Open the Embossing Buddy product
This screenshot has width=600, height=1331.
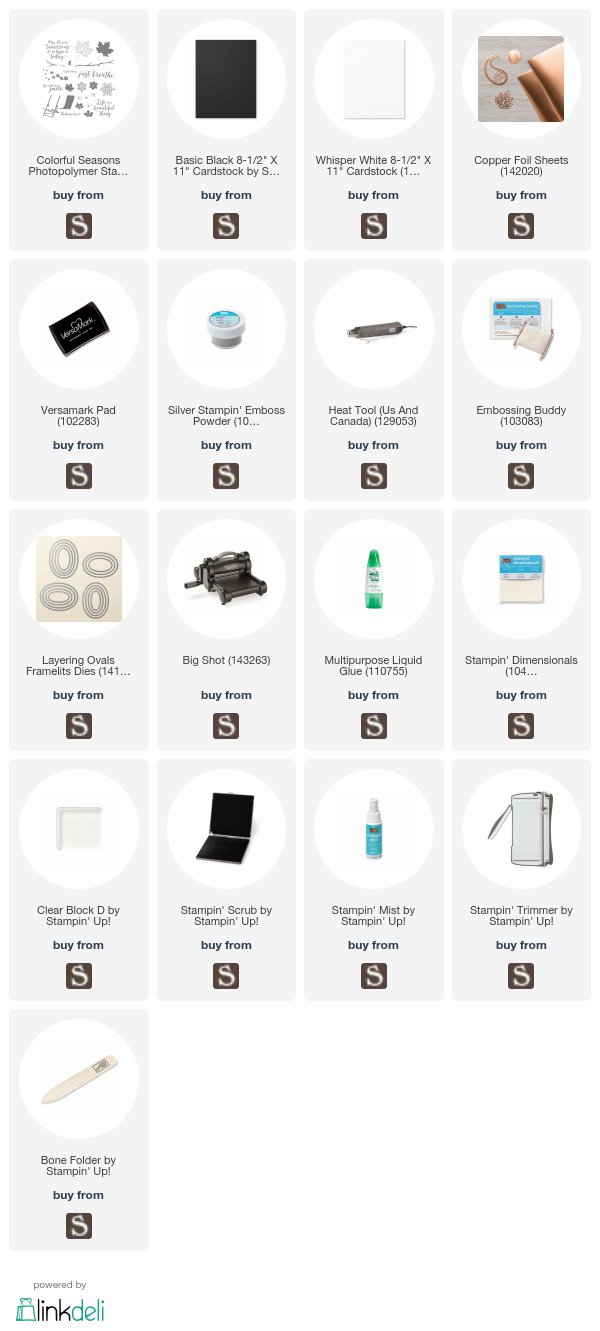click(x=521, y=380)
